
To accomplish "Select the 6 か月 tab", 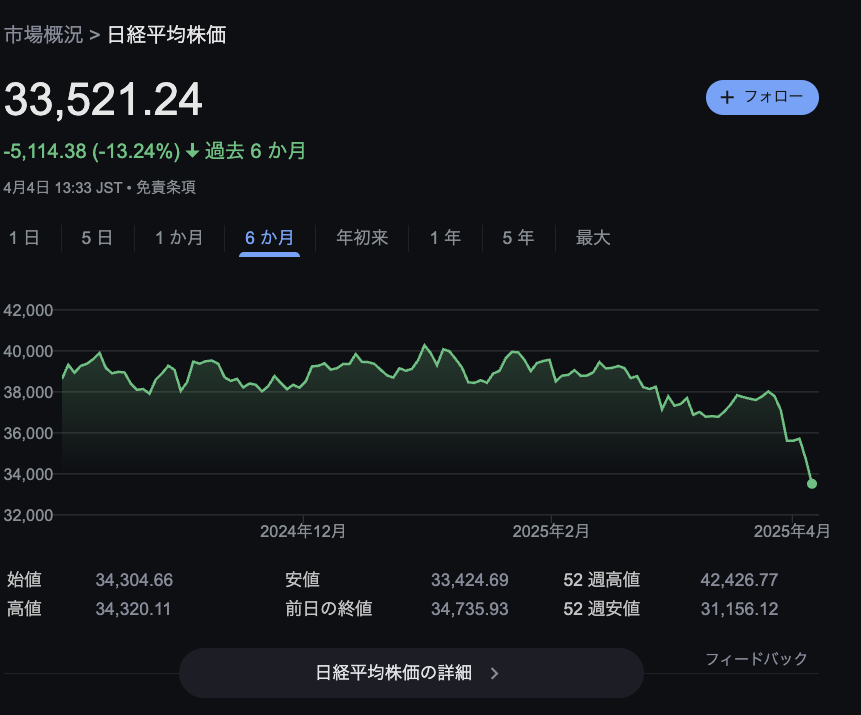I will click(x=269, y=238).
